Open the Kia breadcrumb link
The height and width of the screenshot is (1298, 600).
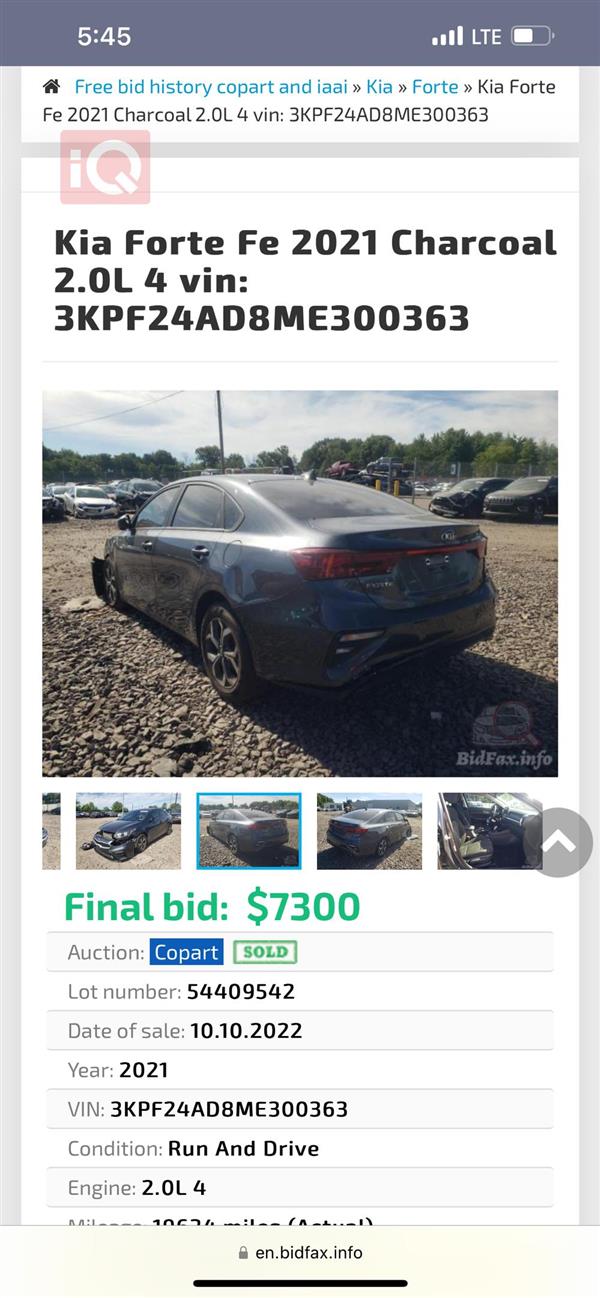(x=380, y=87)
